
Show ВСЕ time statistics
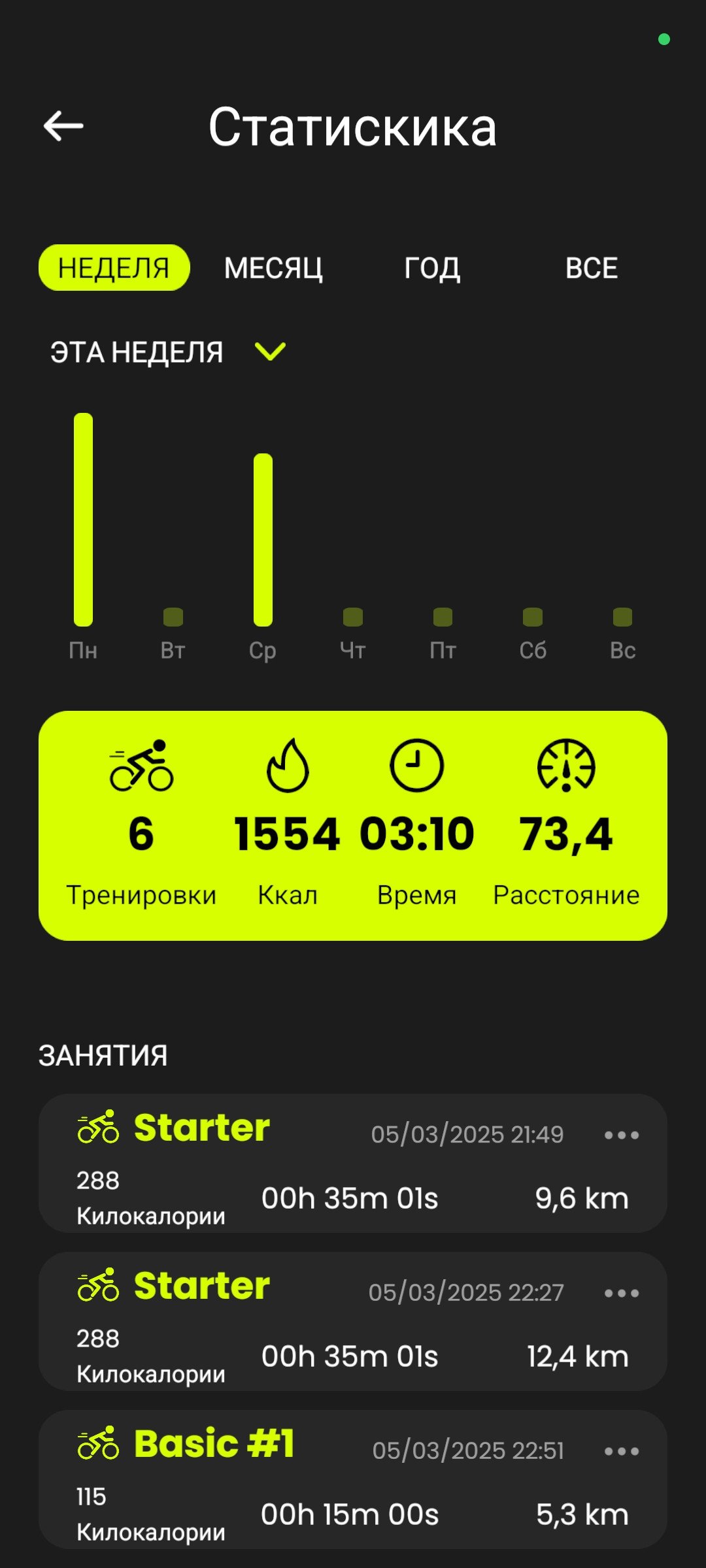pos(591,268)
